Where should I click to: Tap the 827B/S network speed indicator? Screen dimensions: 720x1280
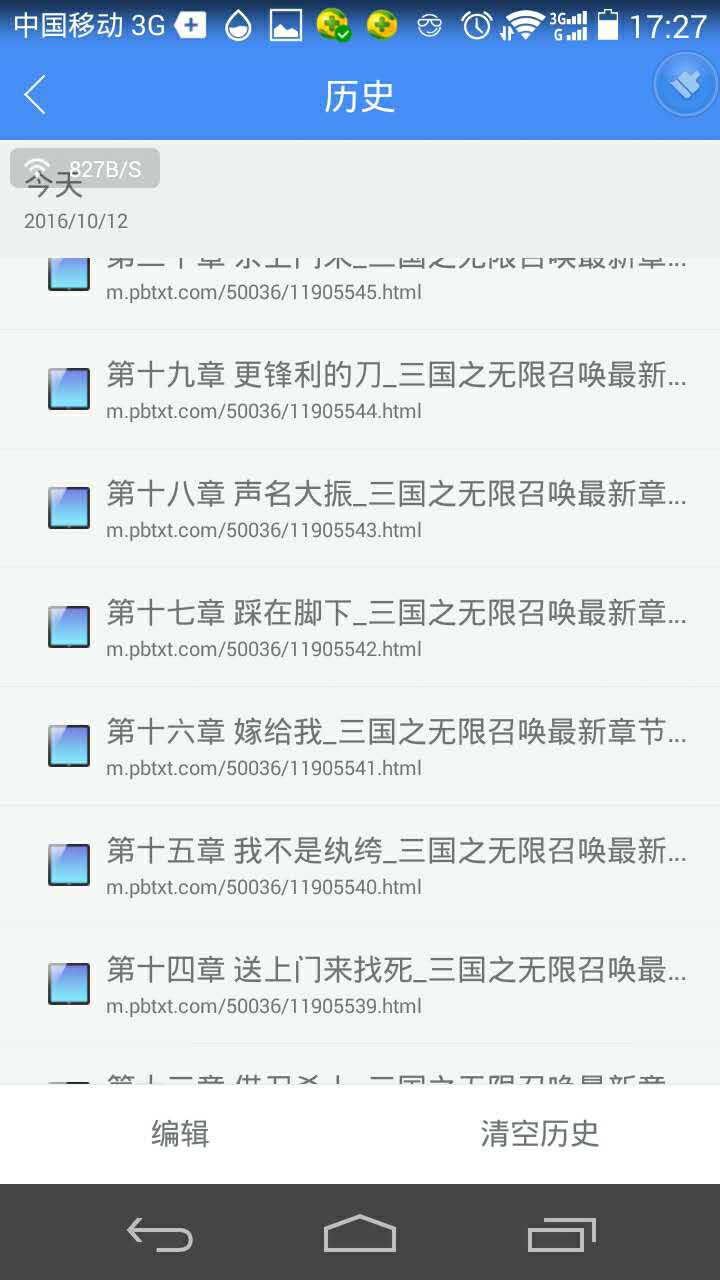84,167
